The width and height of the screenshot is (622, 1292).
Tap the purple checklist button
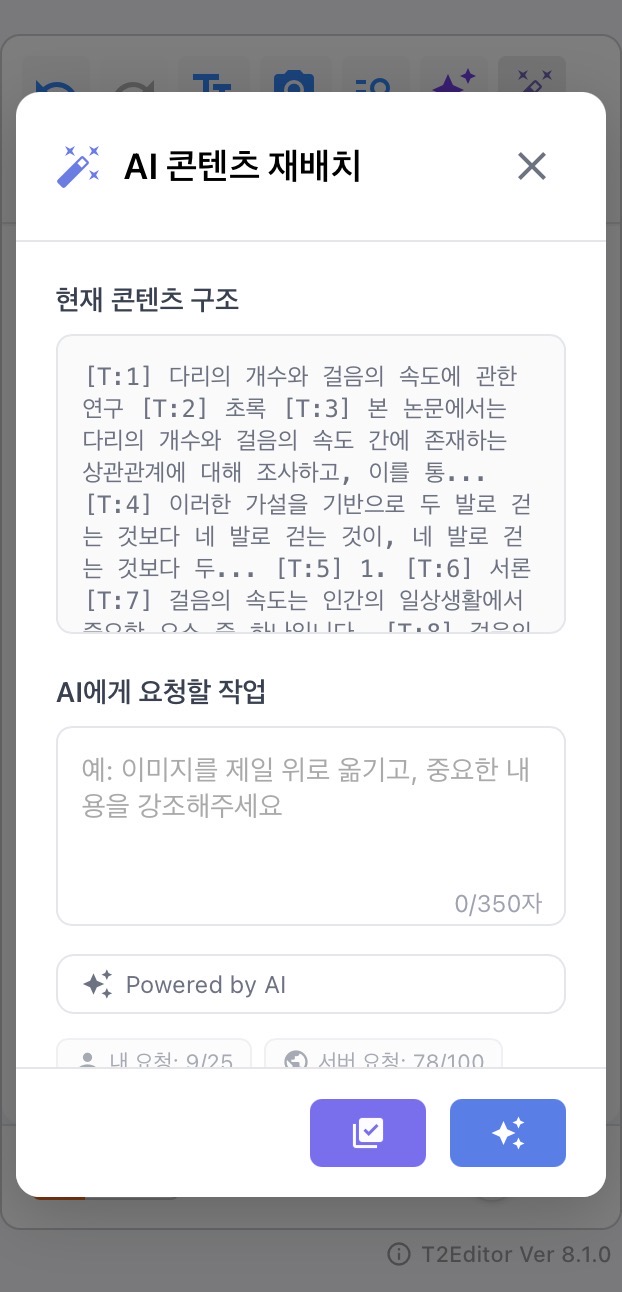[x=368, y=1133]
